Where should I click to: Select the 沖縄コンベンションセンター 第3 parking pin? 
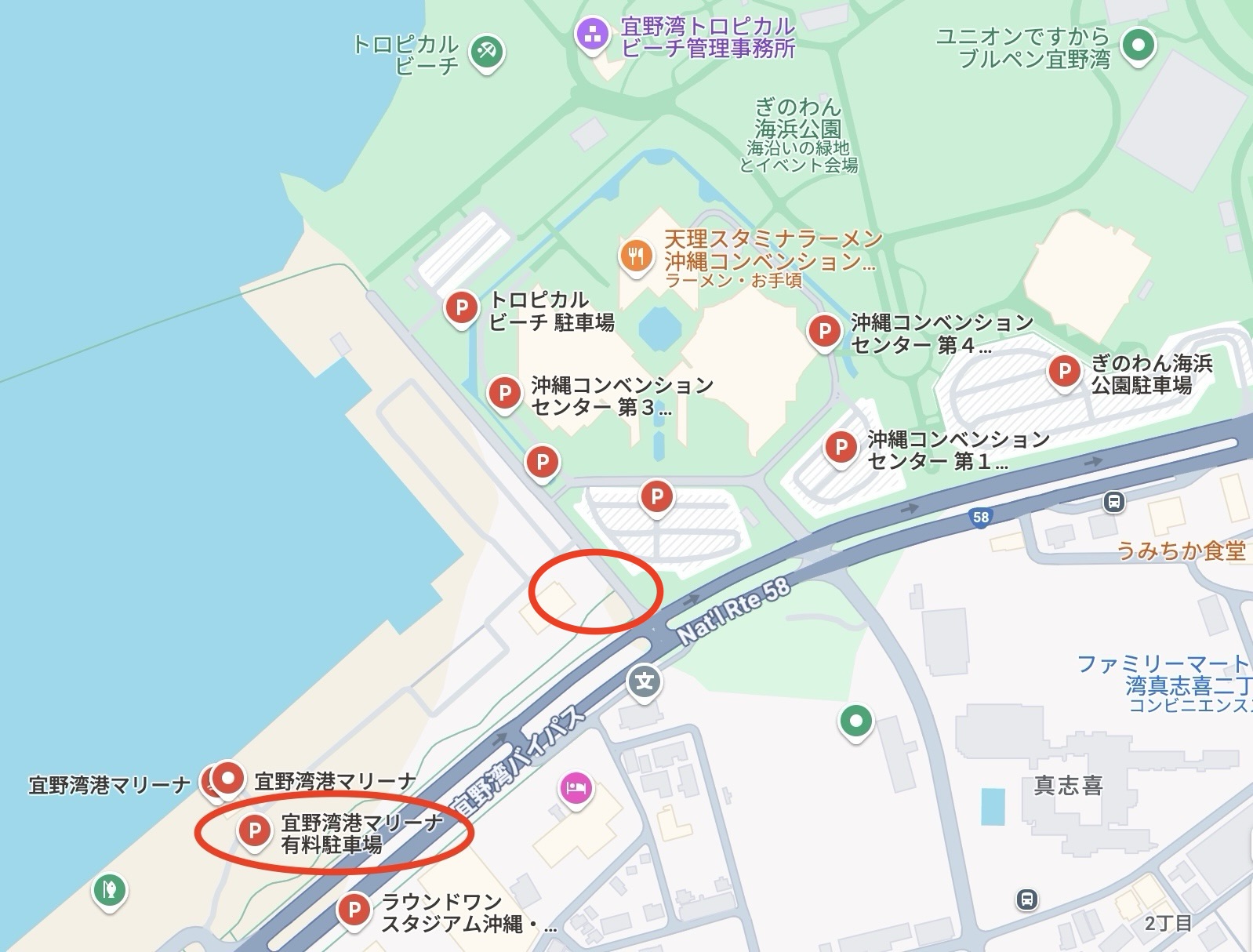(x=504, y=392)
